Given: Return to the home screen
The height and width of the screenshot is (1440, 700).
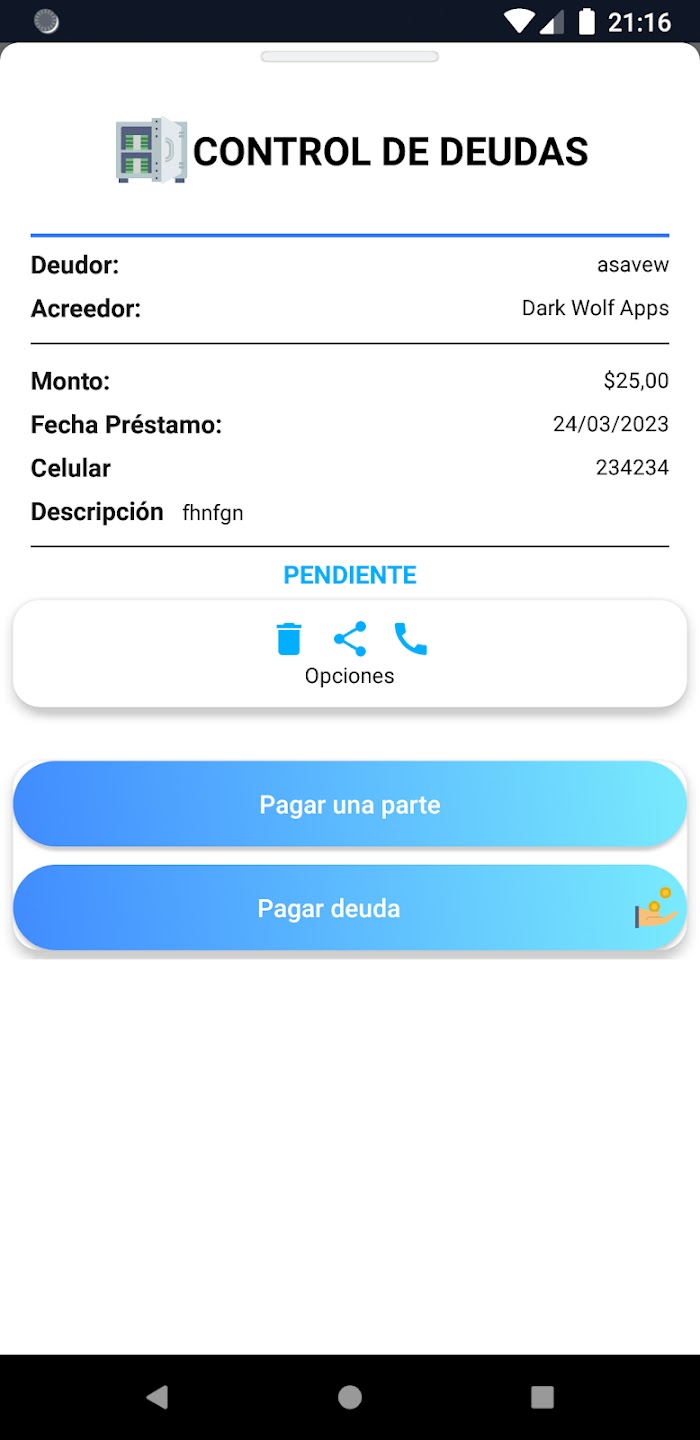Looking at the screenshot, I should pyautogui.click(x=350, y=1397).
